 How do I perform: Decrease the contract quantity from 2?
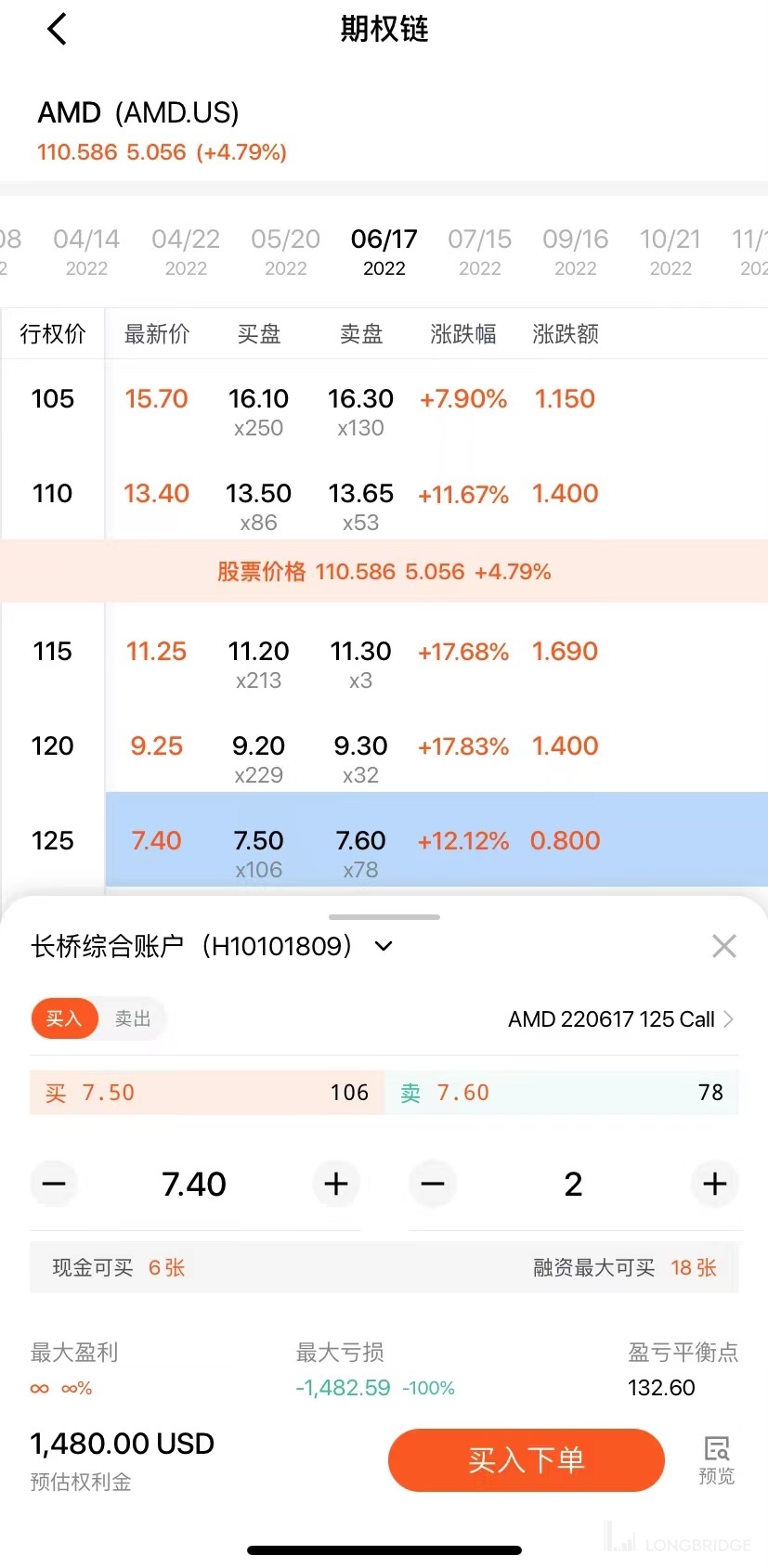433,1184
